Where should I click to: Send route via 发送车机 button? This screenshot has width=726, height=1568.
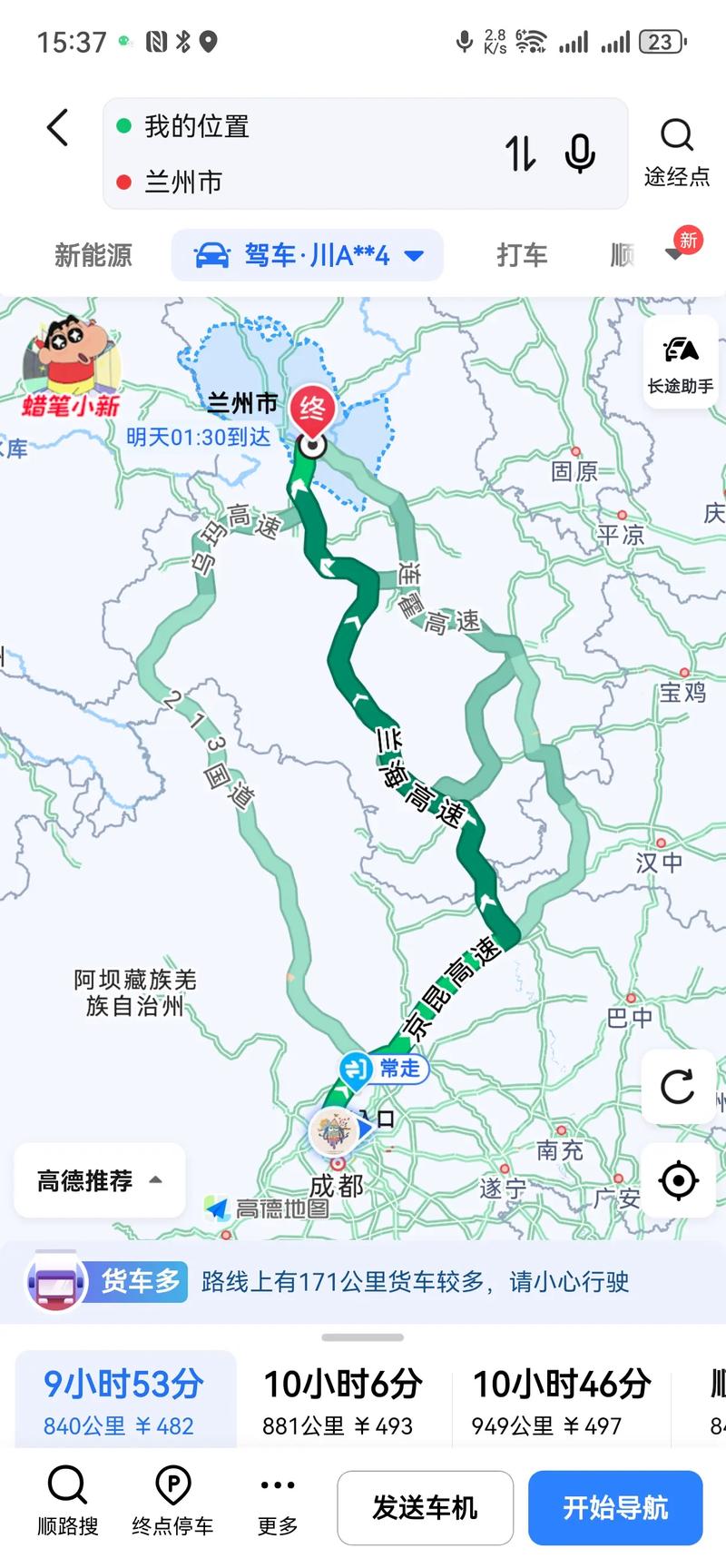[x=424, y=1507]
